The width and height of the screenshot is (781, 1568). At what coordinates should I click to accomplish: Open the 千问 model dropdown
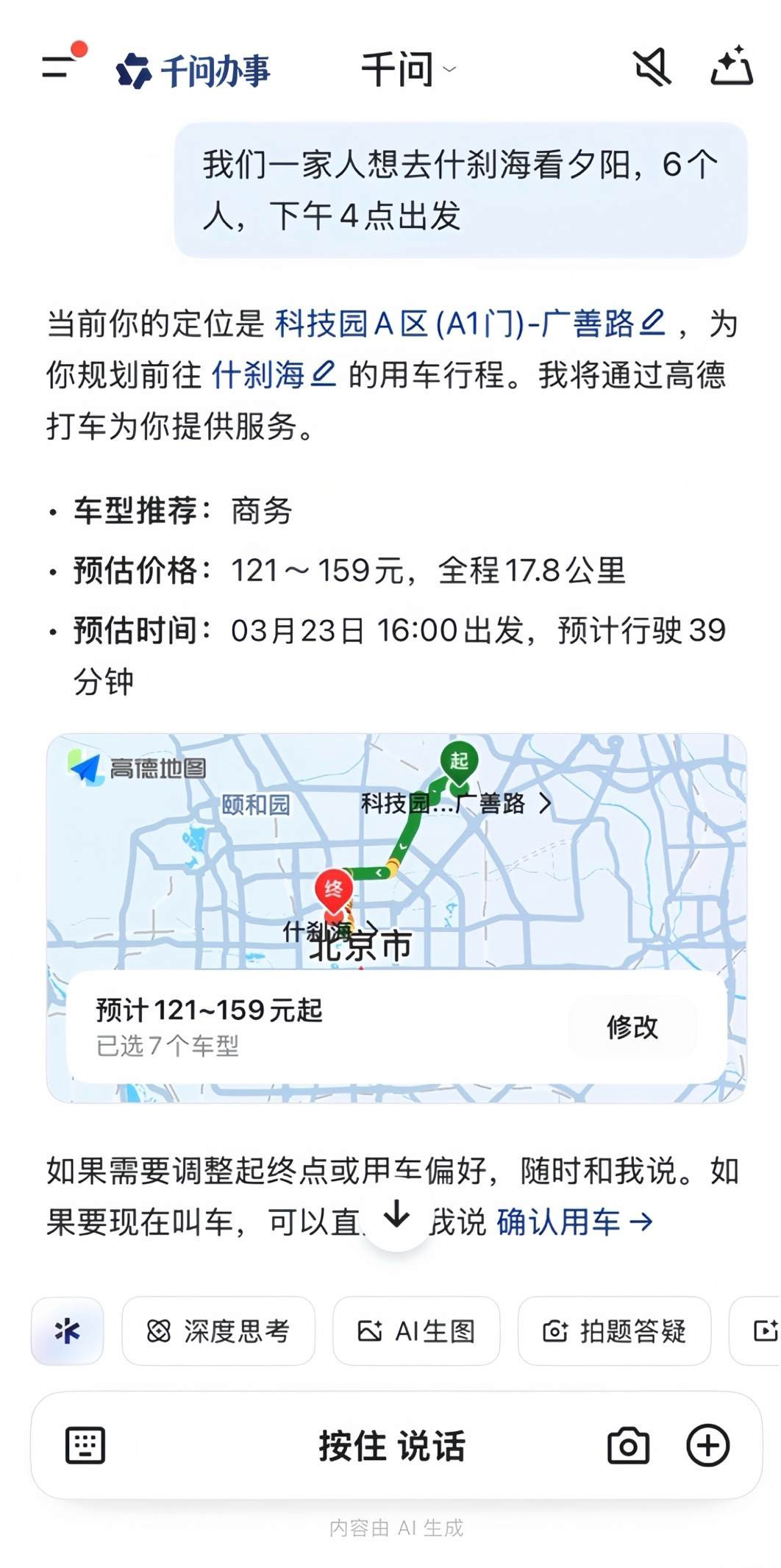tap(406, 69)
